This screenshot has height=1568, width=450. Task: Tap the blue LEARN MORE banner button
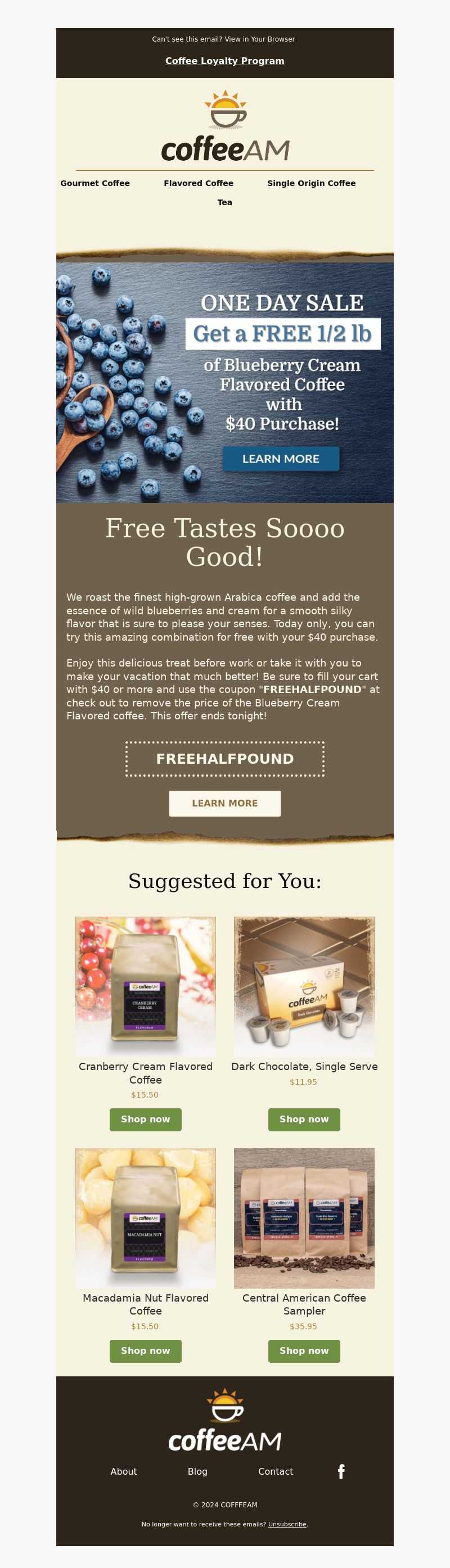click(x=281, y=459)
